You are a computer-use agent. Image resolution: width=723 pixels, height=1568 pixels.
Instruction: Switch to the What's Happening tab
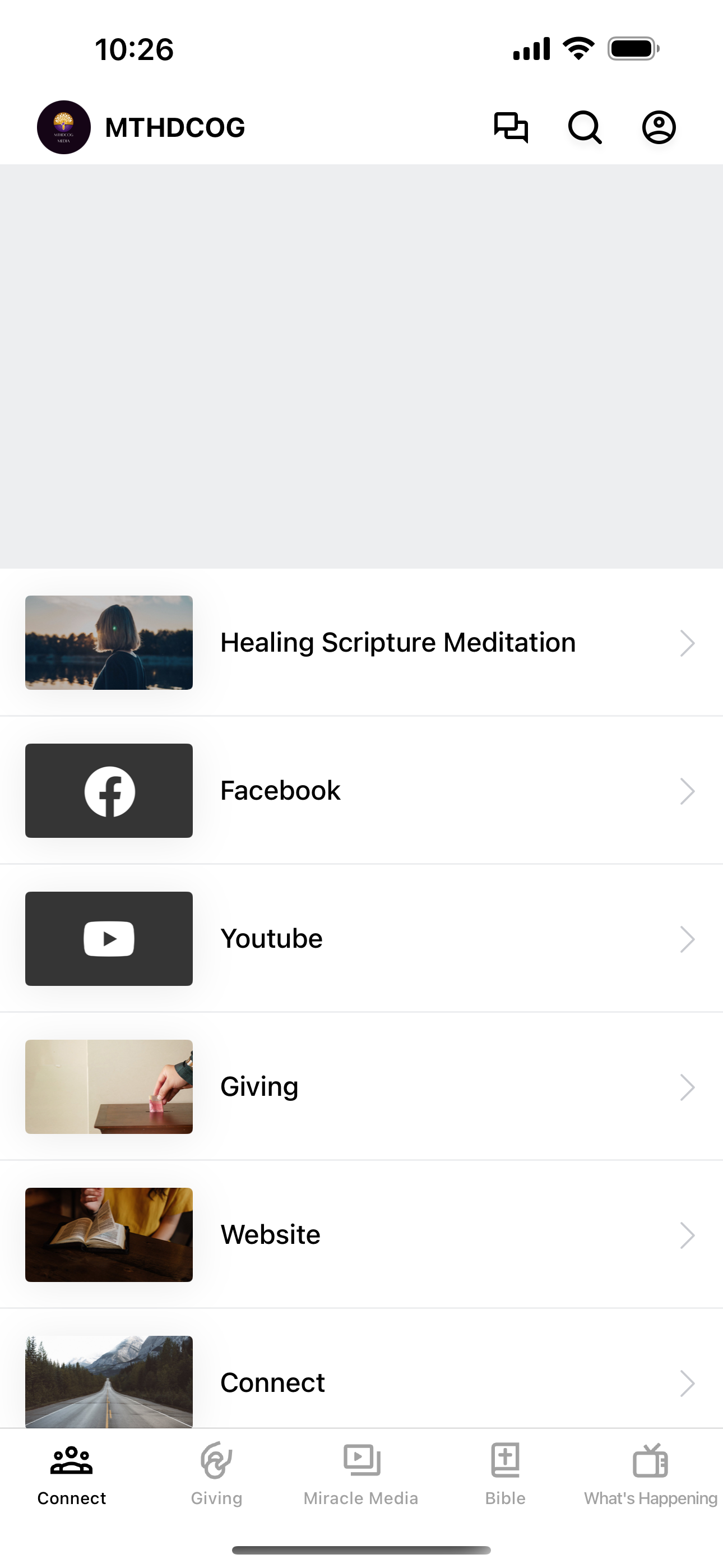point(651,1474)
